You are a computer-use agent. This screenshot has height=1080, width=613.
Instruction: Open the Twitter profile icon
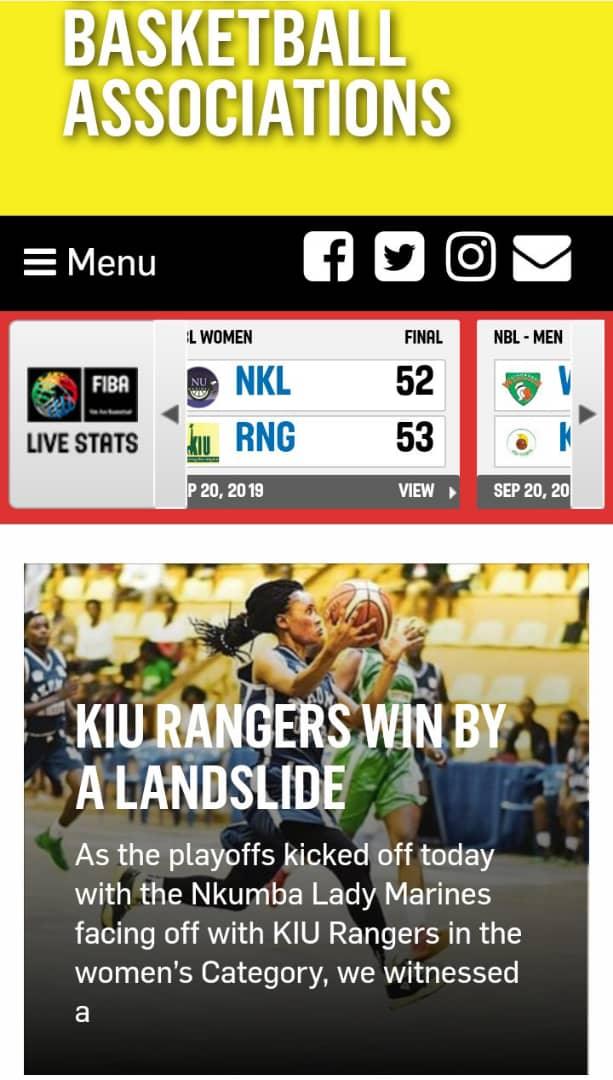pos(400,258)
